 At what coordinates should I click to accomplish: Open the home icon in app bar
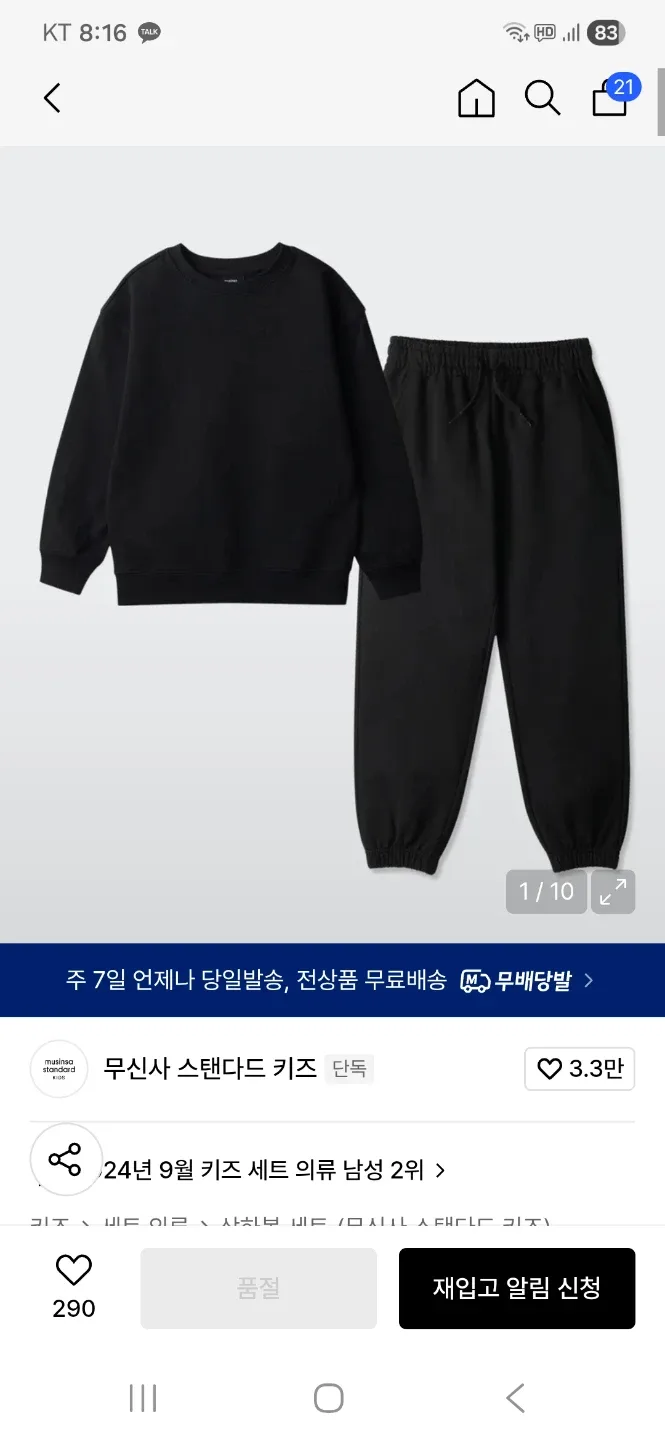(x=476, y=98)
